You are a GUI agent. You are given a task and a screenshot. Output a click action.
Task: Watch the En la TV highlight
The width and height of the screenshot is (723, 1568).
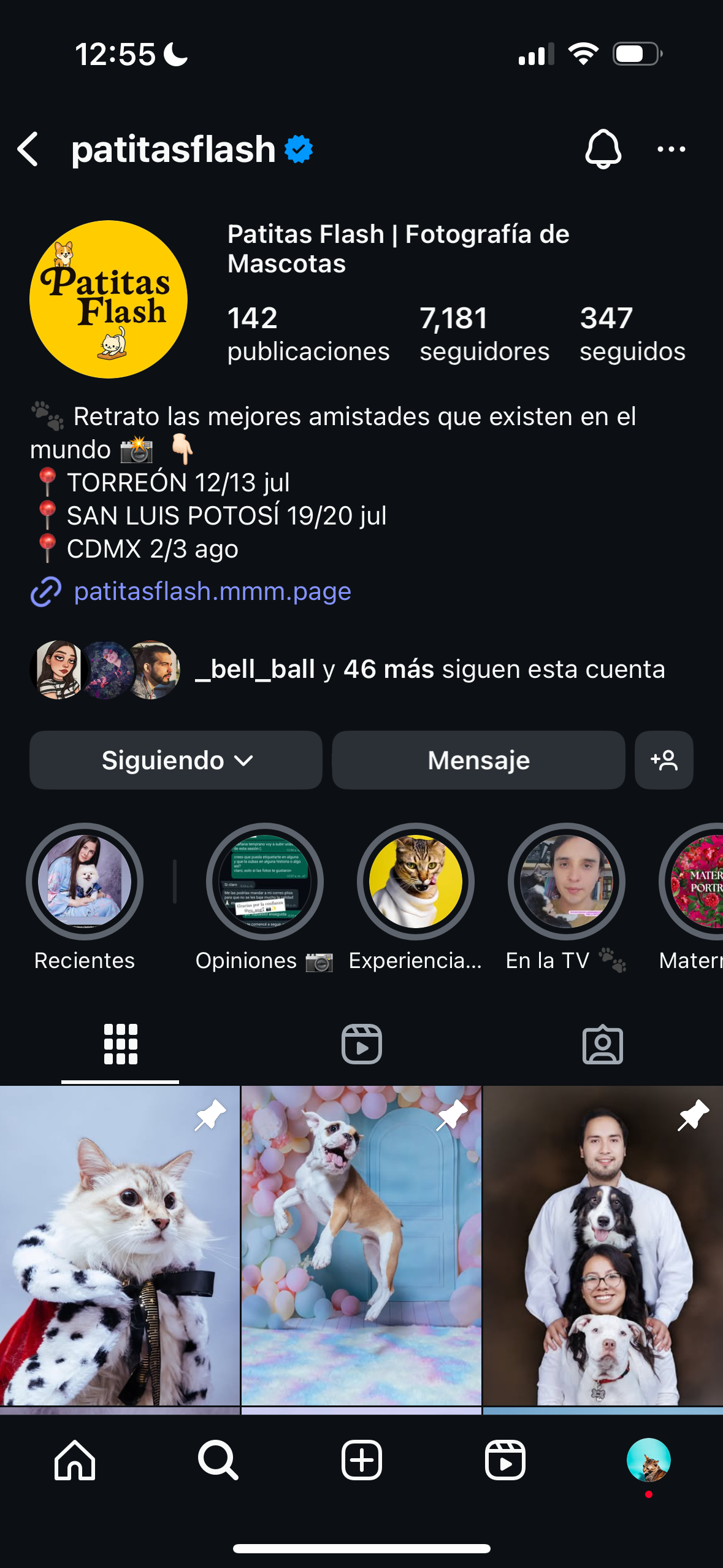click(567, 882)
